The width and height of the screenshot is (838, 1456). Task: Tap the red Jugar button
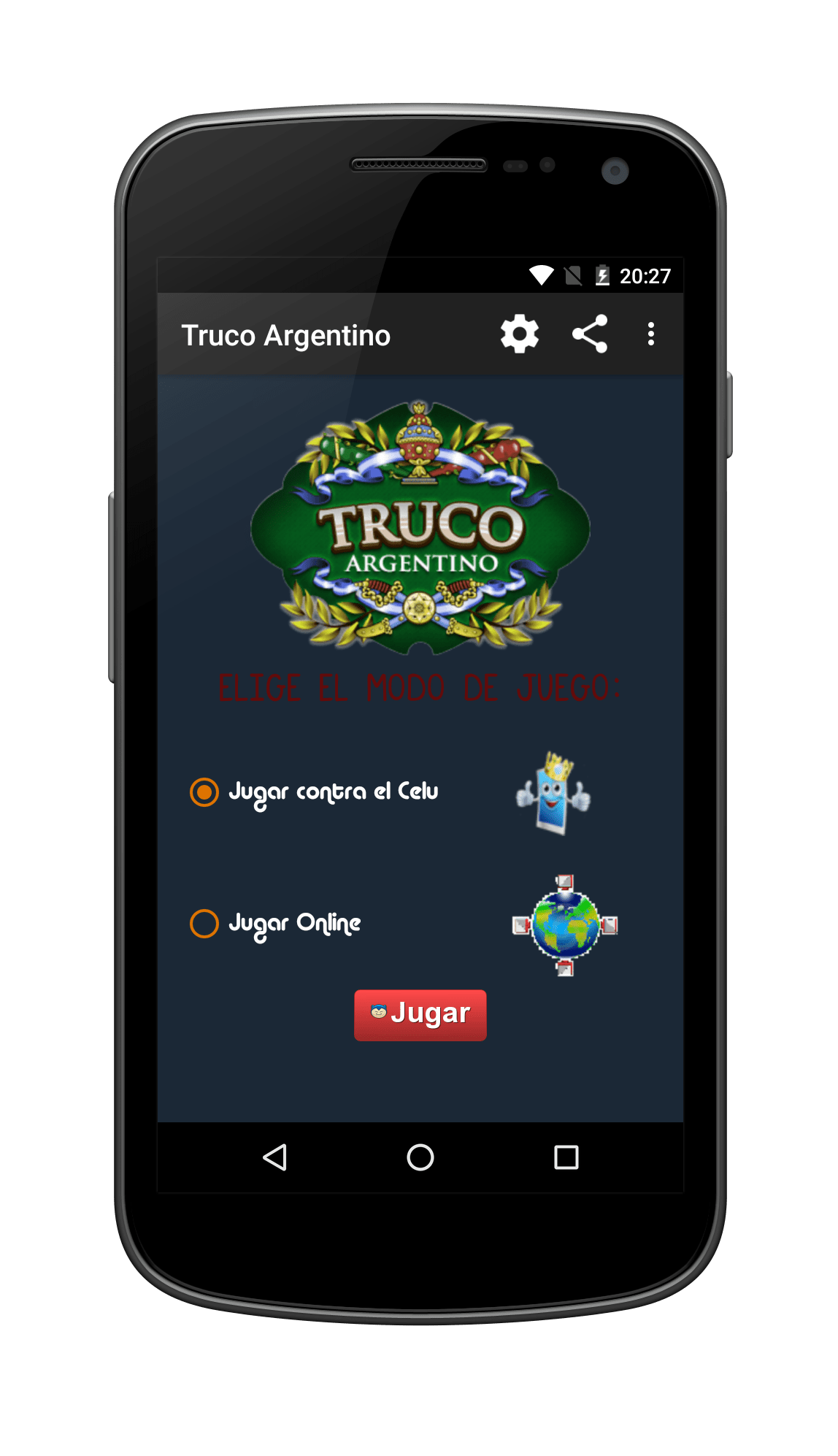(420, 1015)
